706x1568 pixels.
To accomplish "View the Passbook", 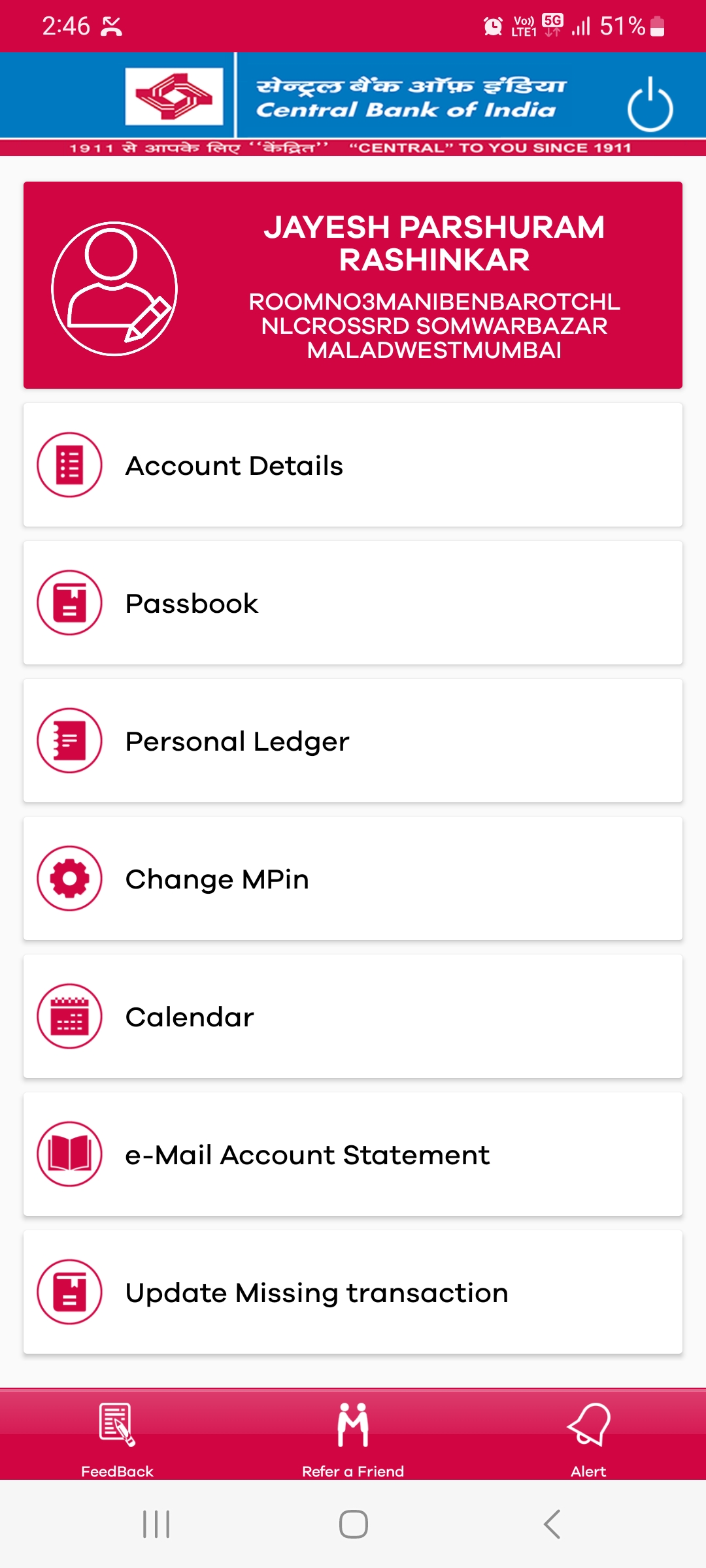I will (x=353, y=603).
